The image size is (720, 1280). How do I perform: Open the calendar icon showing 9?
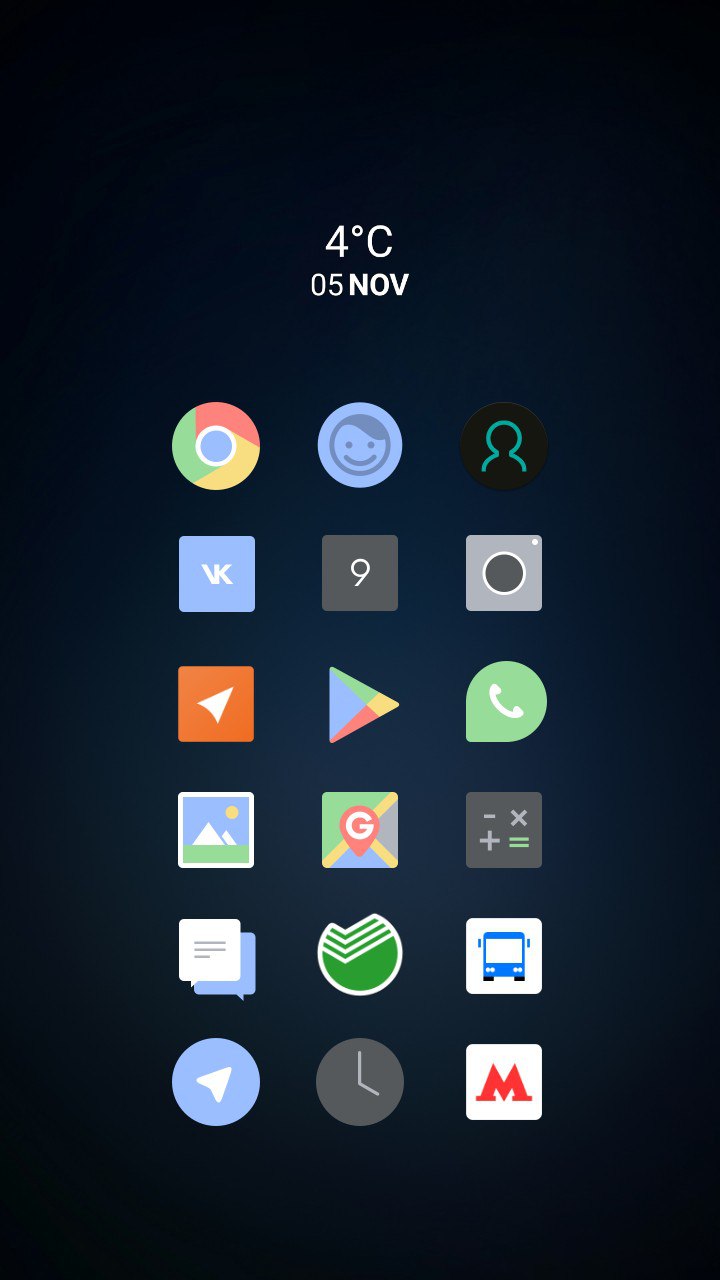tap(360, 573)
